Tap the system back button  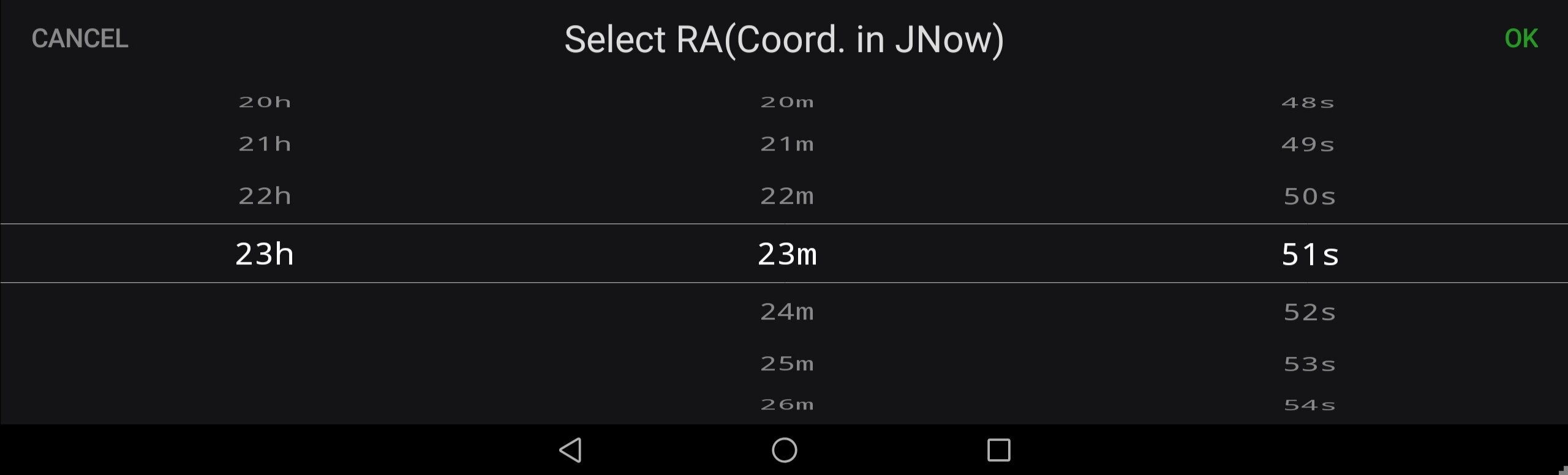pyautogui.click(x=570, y=450)
